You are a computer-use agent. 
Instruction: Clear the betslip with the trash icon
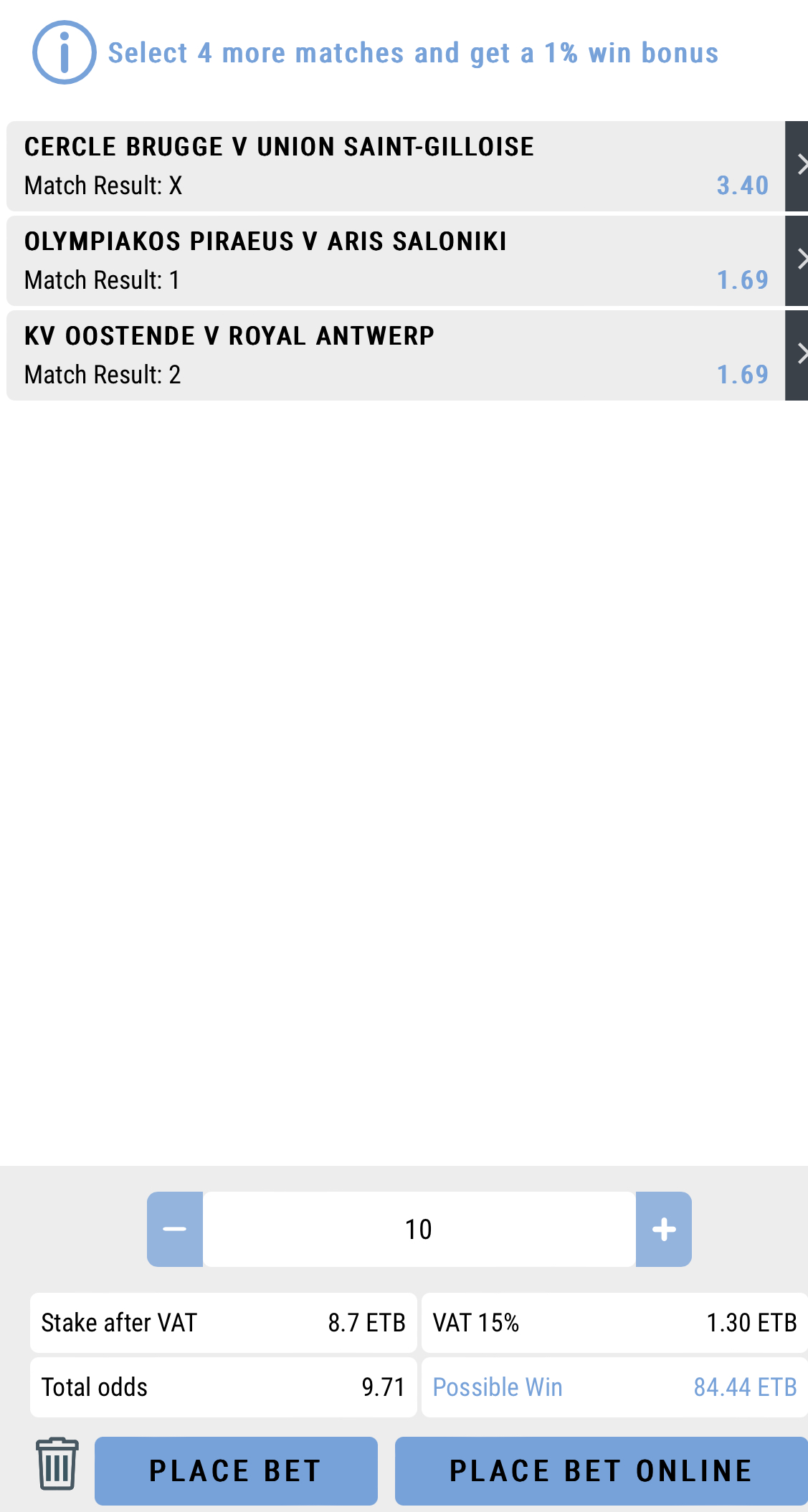57,1464
